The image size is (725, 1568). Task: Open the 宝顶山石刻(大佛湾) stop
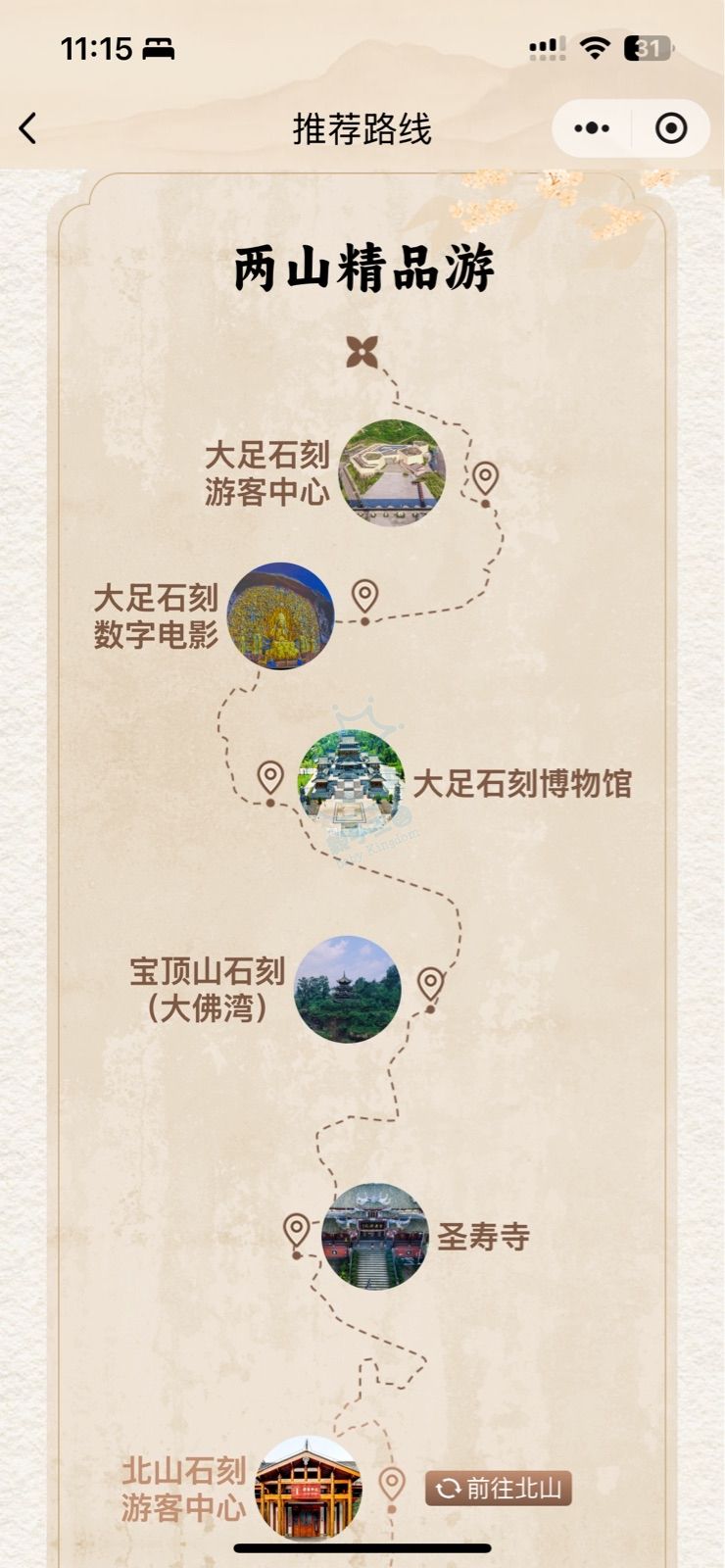(x=348, y=989)
